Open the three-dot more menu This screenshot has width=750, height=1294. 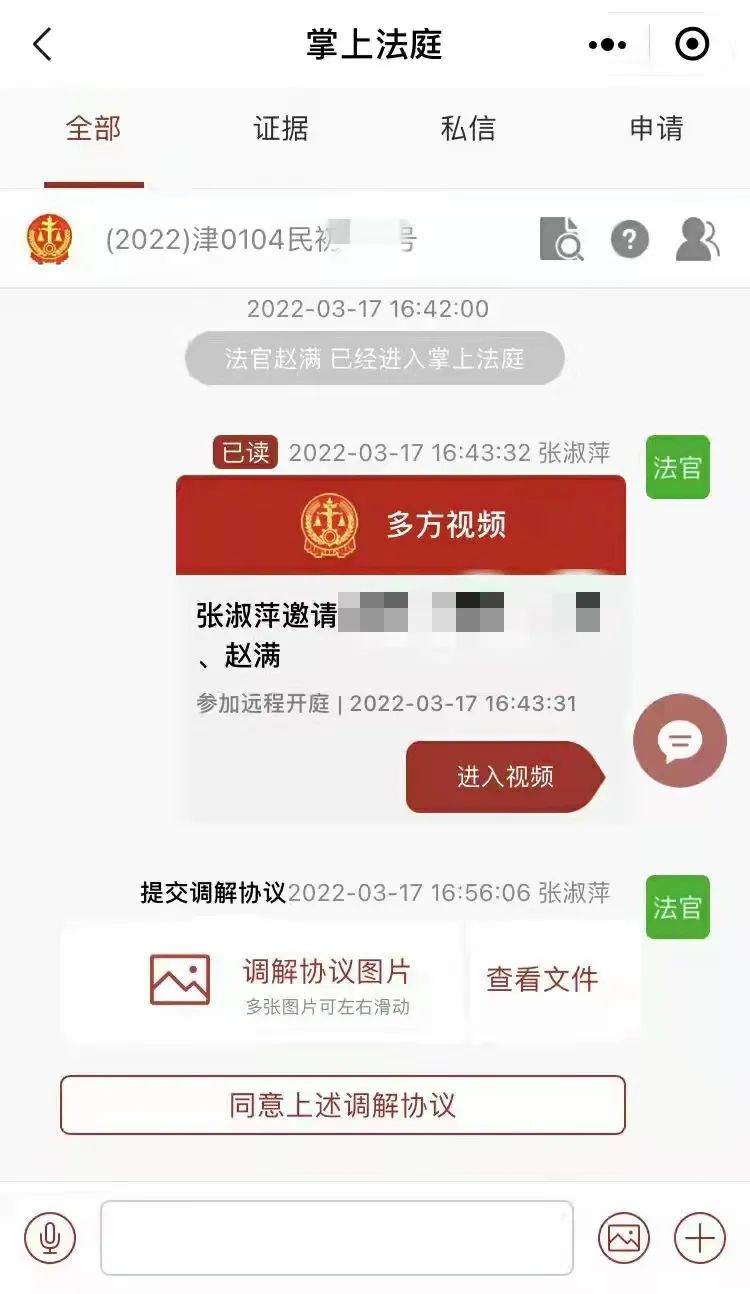point(607,44)
